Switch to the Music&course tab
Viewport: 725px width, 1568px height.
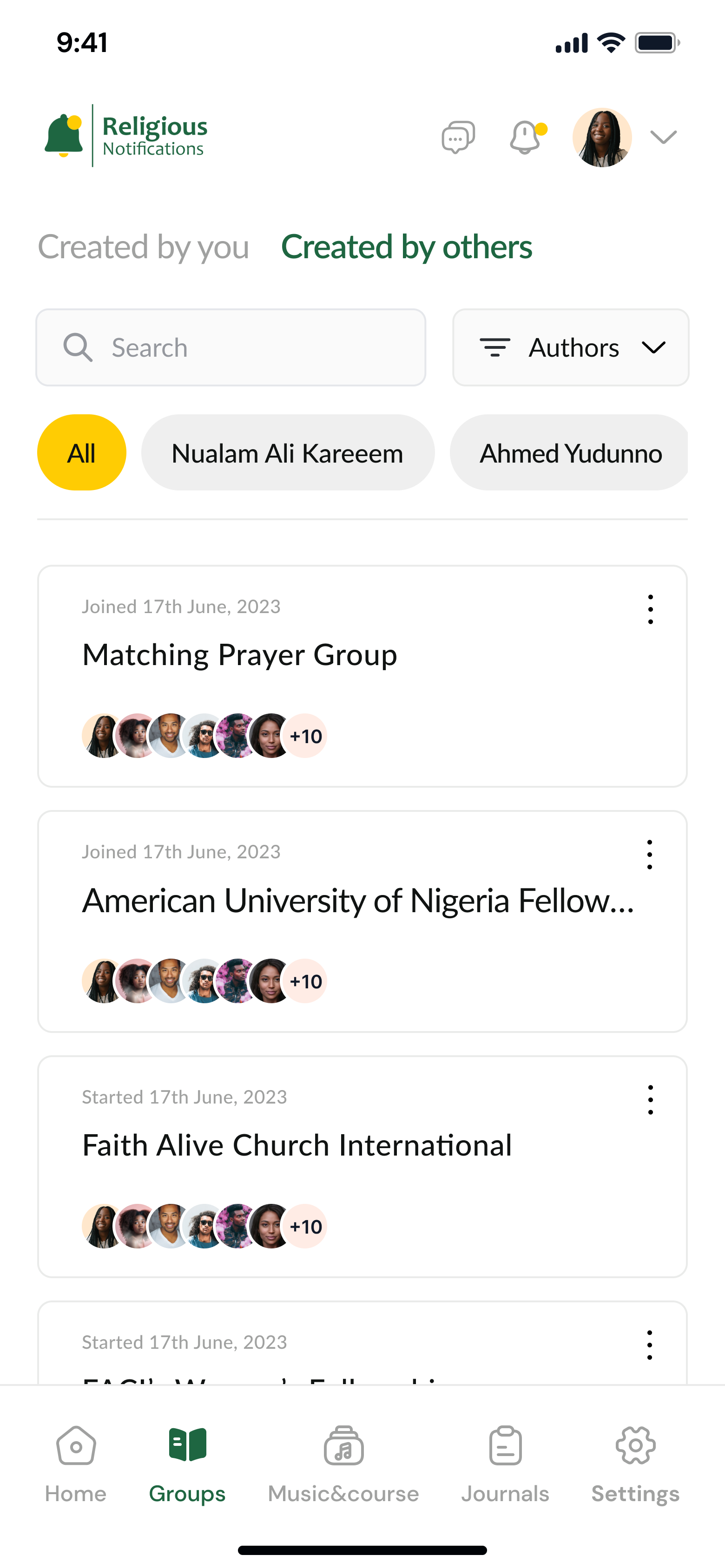(x=343, y=1464)
